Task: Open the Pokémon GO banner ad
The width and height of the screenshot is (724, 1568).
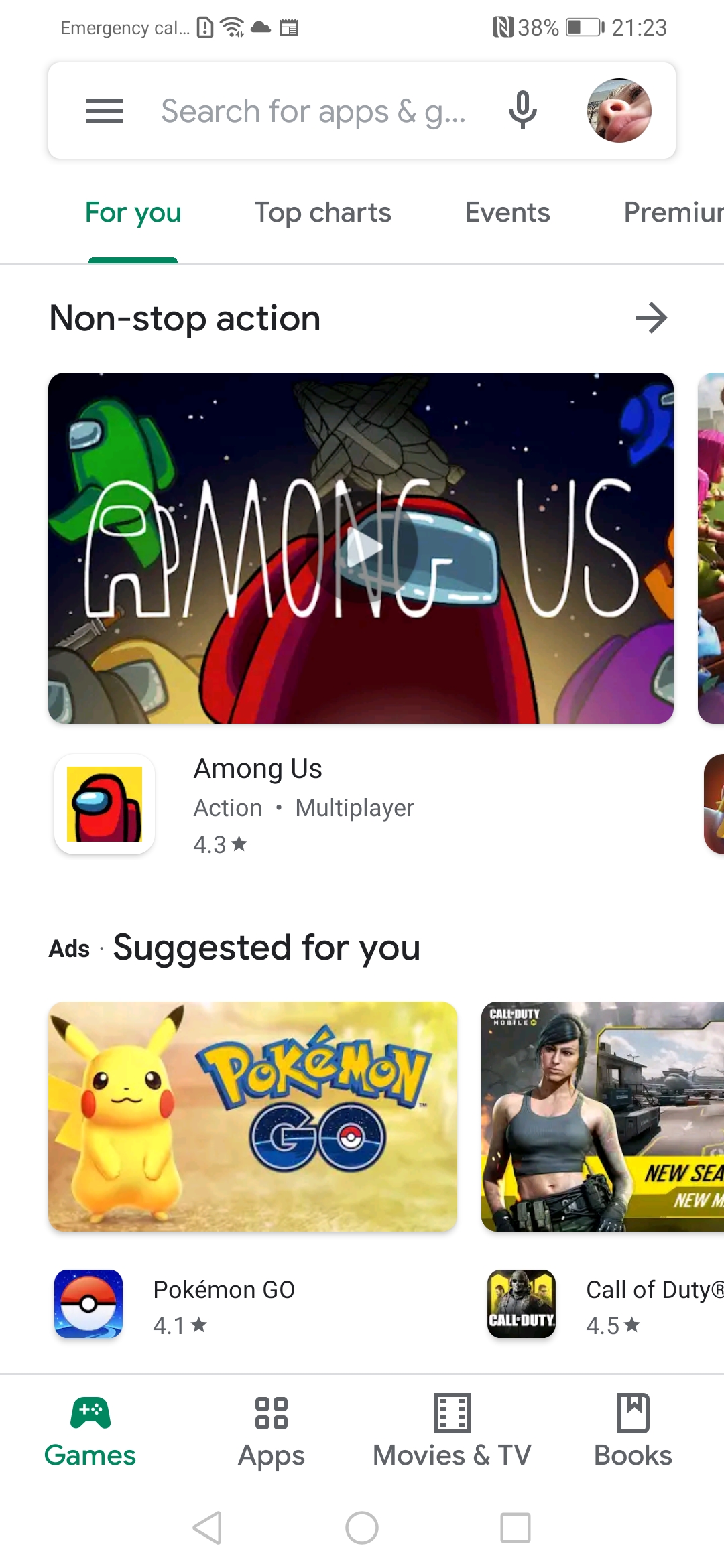Action: click(x=253, y=1116)
